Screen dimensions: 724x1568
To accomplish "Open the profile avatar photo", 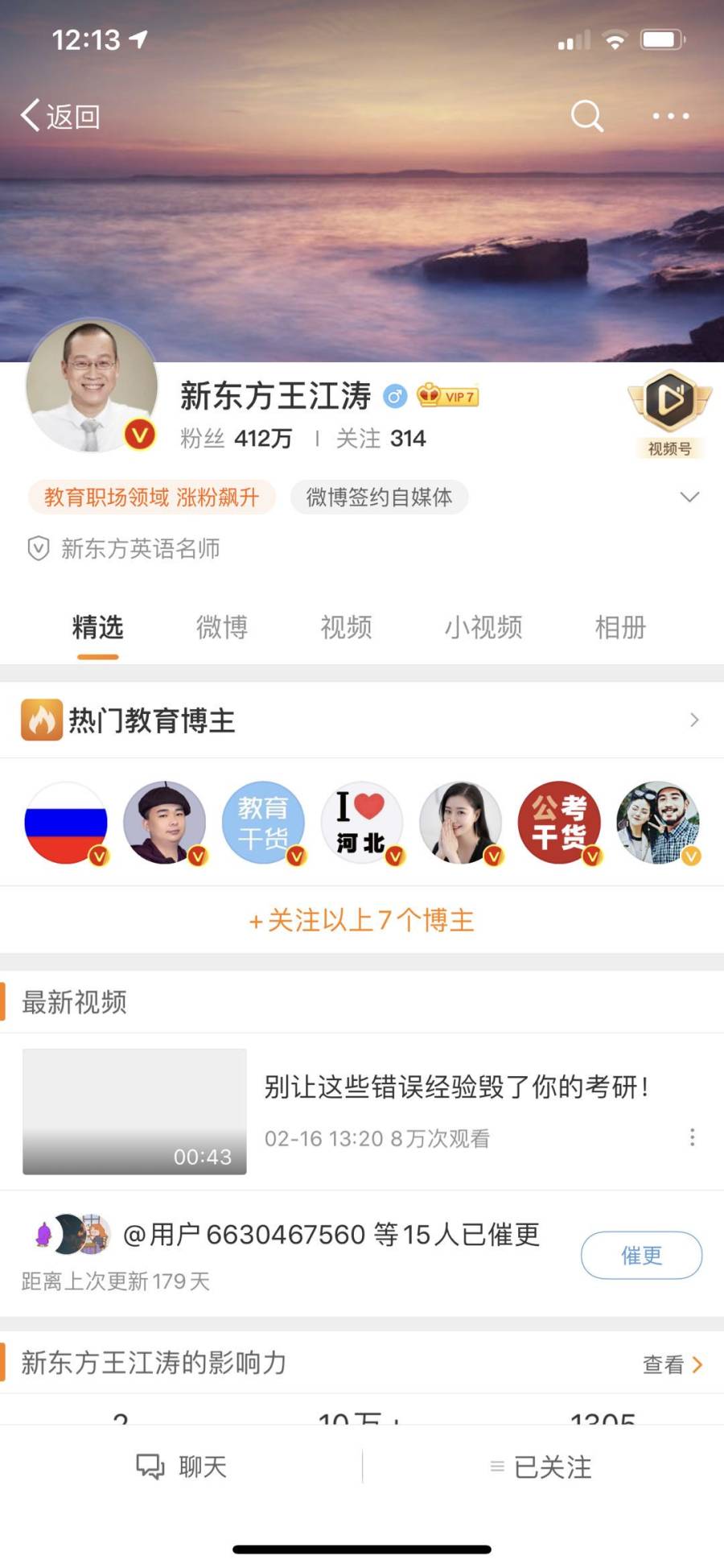I will click(91, 386).
